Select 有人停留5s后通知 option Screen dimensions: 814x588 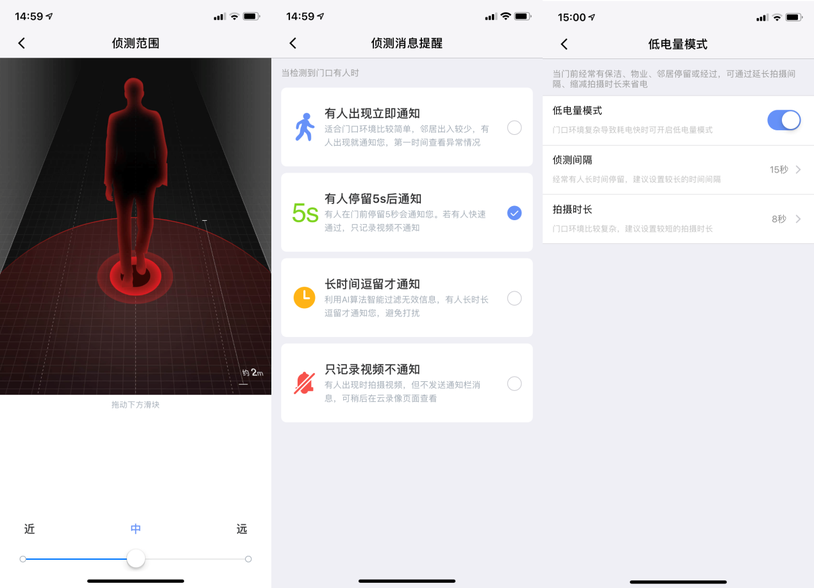514,213
